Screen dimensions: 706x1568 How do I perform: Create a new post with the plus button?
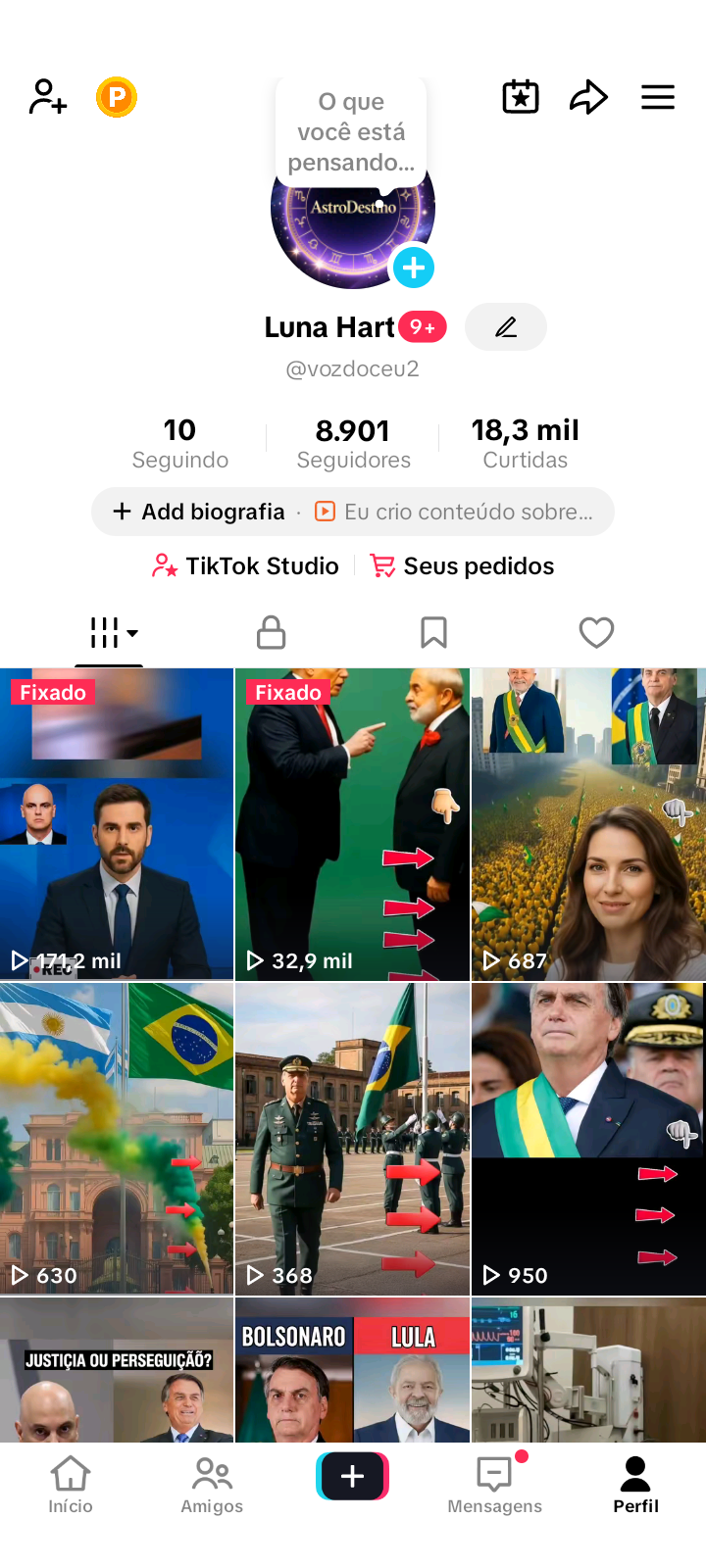(x=353, y=1476)
